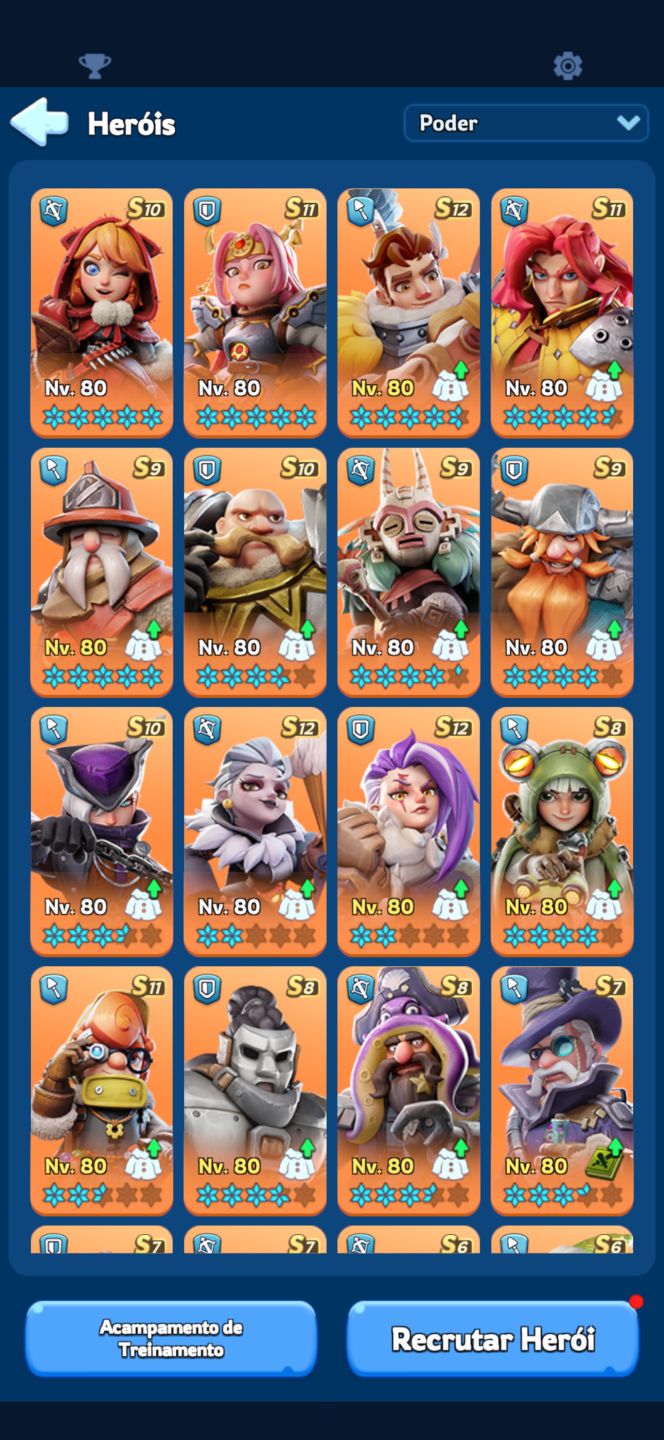Open the red-hooded girl hero card
Image resolution: width=664 pixels, height=1440 pixels.
101,313
